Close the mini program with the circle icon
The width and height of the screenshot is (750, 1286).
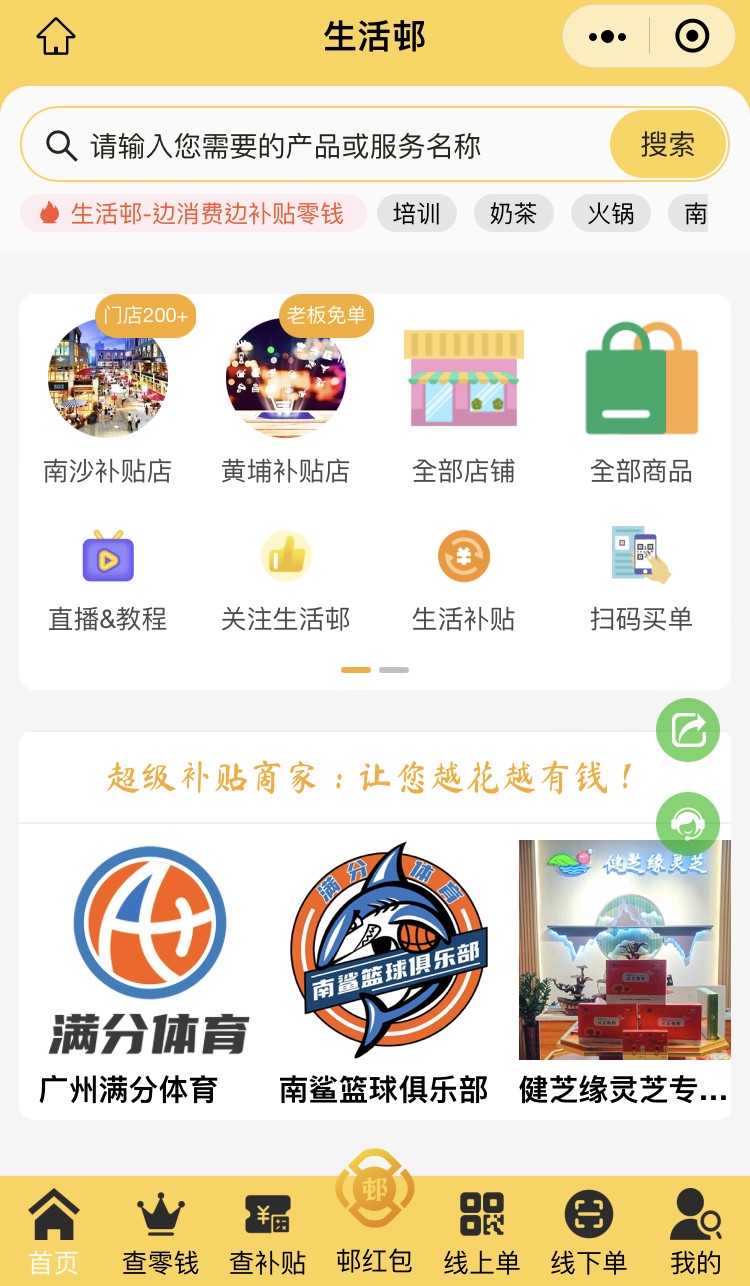pos(692,37)
